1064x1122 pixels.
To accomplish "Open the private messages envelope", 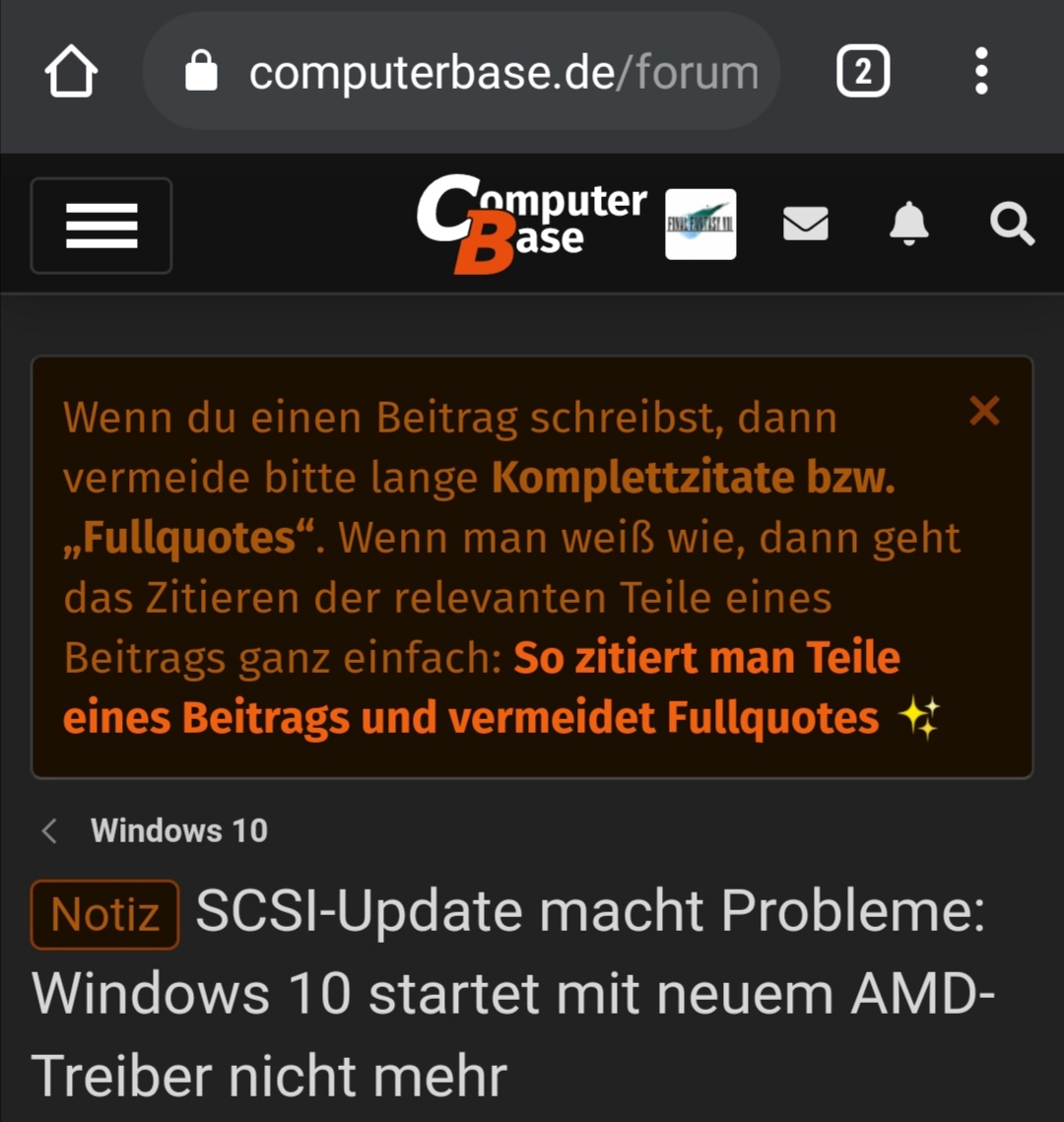I will pyautogui.click(x=805, y=225).
